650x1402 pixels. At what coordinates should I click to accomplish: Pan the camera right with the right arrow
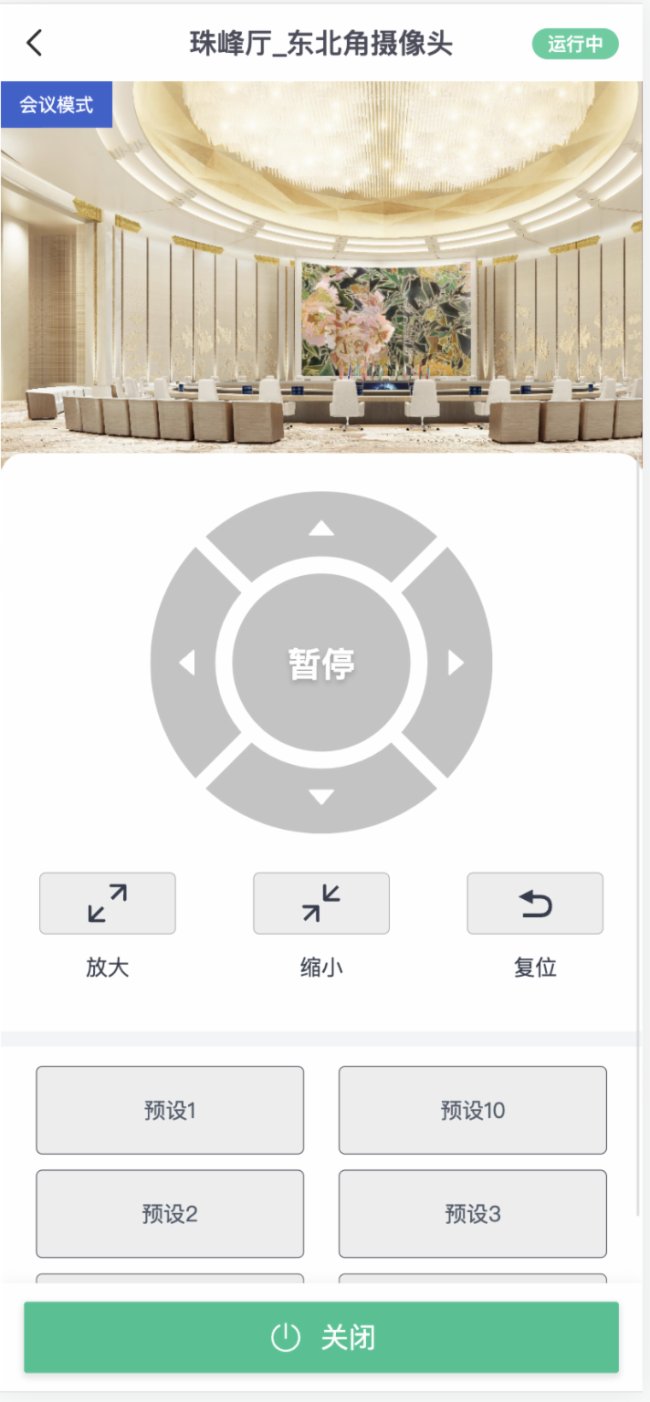tap(455, 662)
